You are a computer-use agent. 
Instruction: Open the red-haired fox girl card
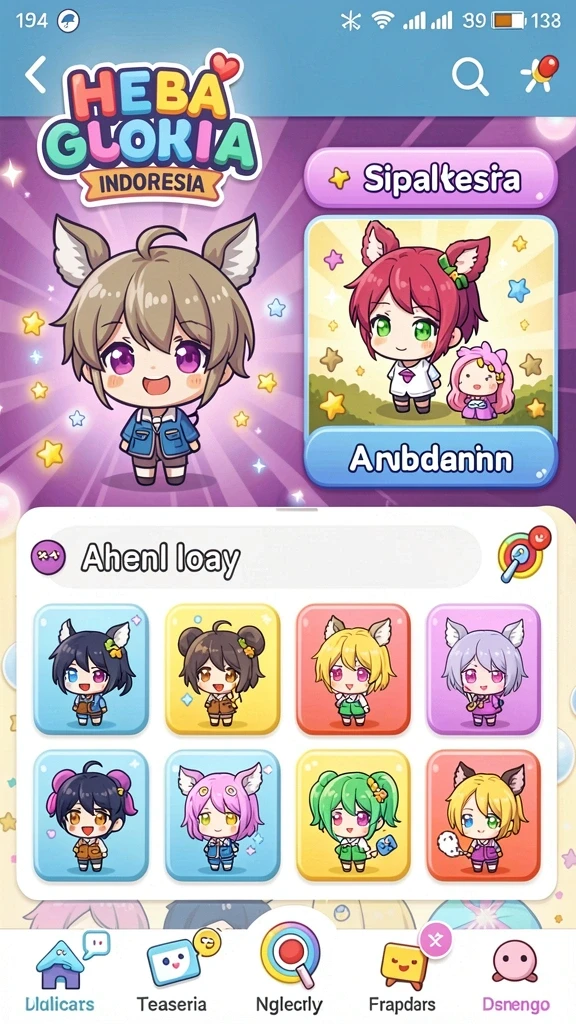[x=430, y=324]
